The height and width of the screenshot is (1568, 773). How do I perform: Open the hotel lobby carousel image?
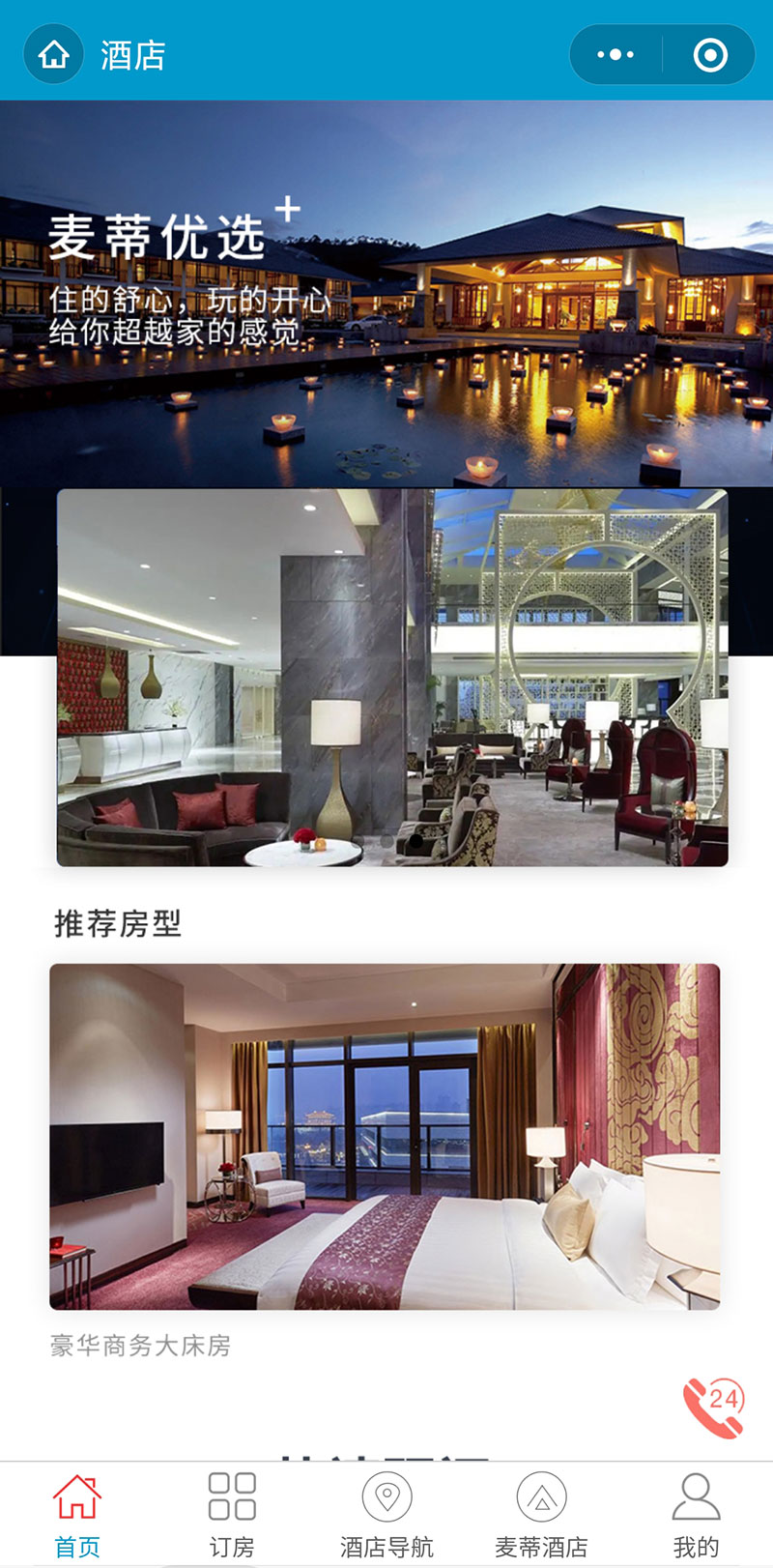click(391, 677)
